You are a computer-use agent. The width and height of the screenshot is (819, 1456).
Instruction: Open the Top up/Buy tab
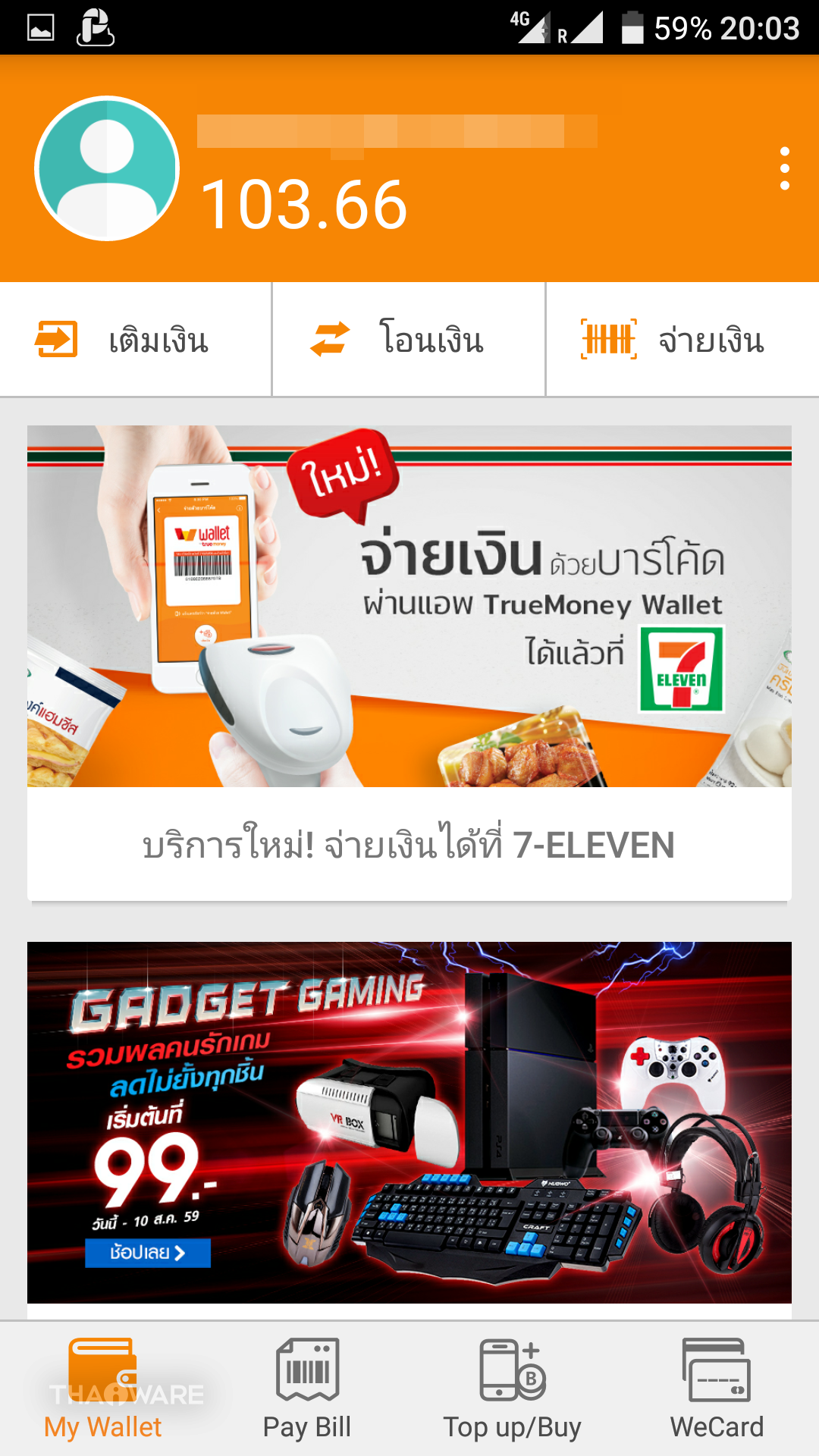point(512,1389)
